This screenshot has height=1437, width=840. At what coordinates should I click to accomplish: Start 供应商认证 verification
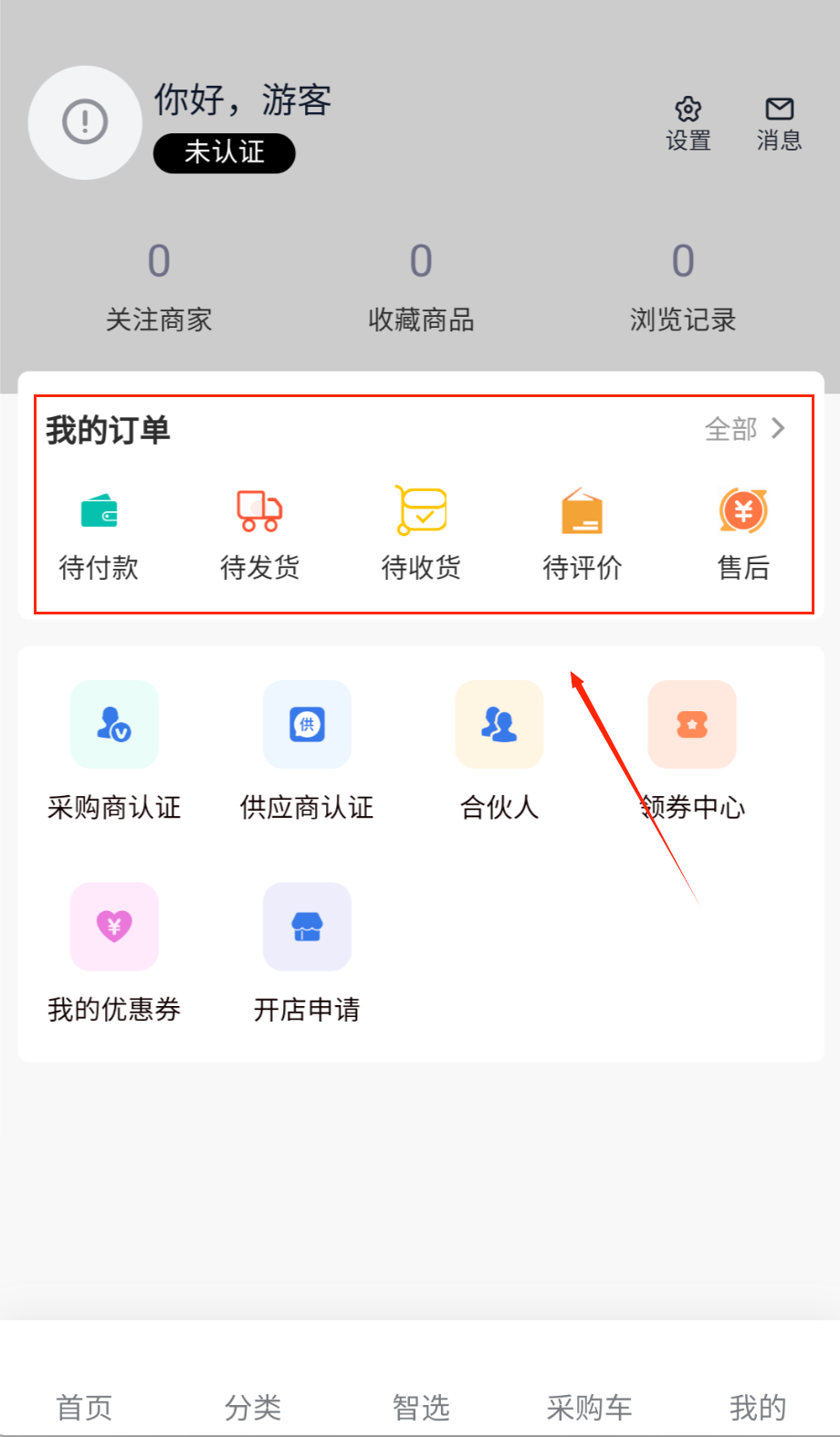307,750
